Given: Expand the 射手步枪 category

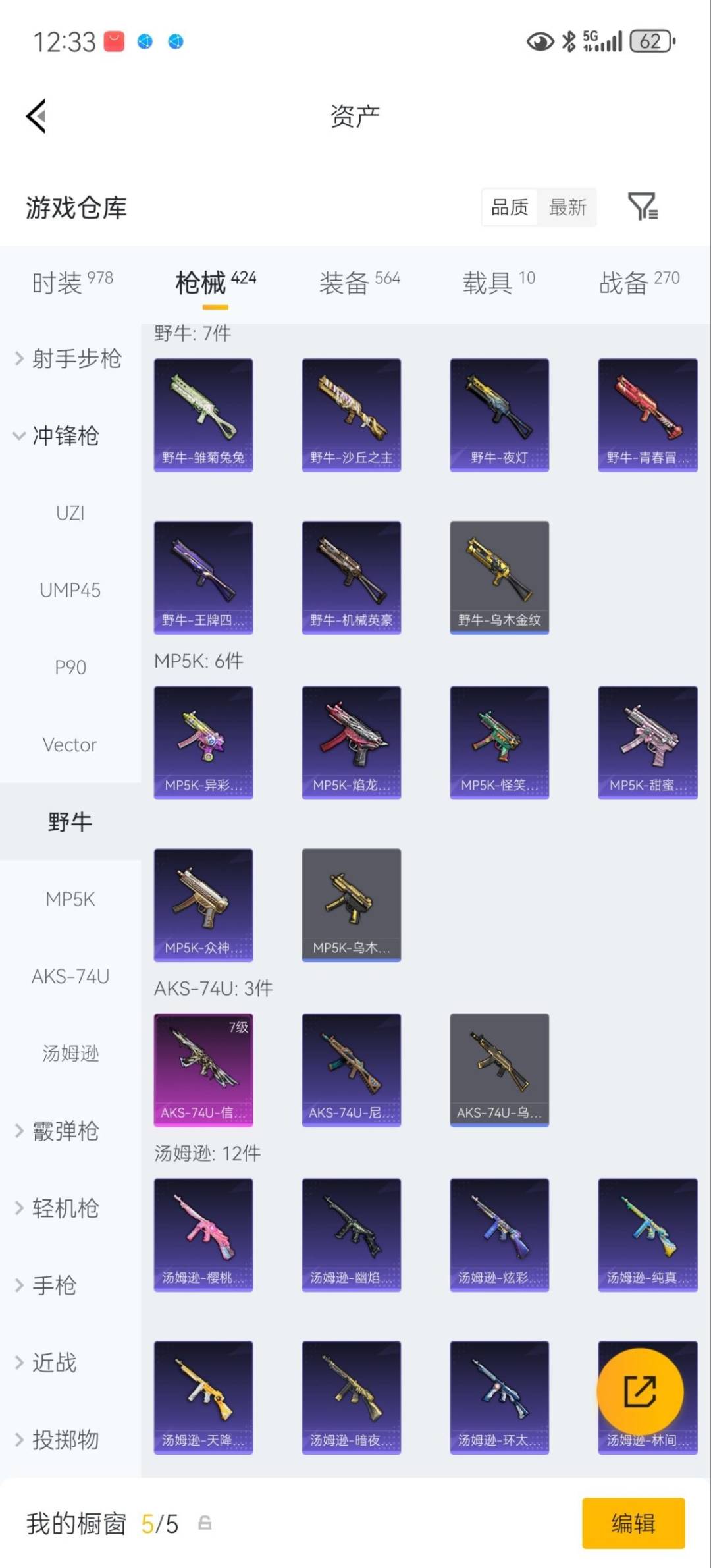Looking at the screenshot, I should coord(76,359).
